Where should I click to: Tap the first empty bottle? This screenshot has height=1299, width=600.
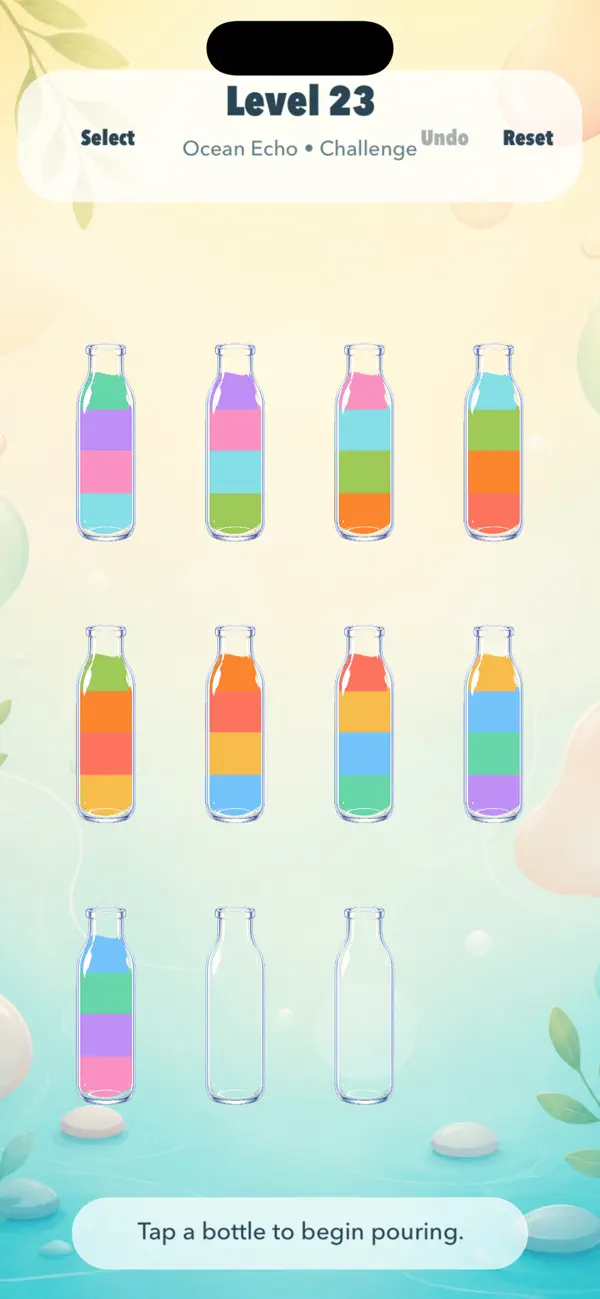(235, 1007)
